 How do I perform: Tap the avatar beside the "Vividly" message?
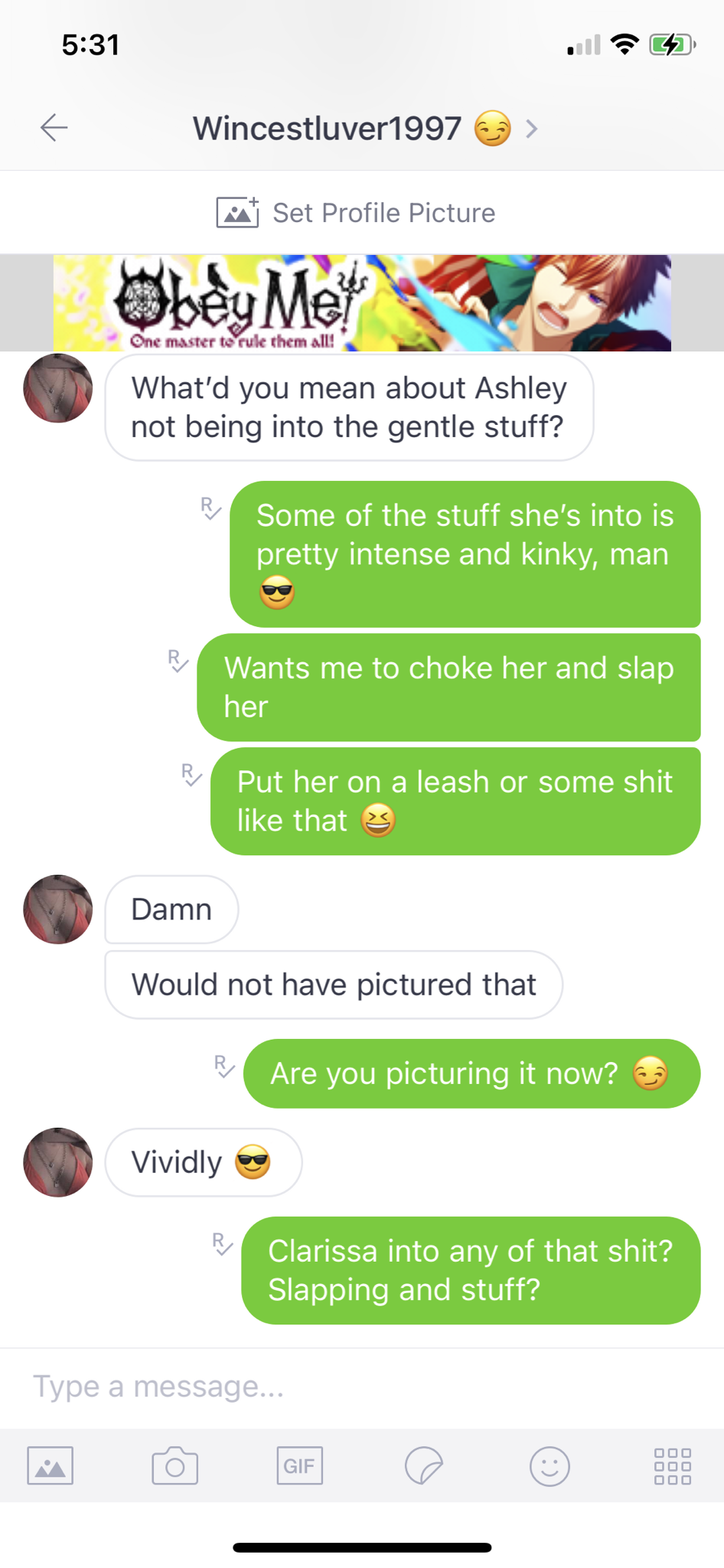[58, 1162]
